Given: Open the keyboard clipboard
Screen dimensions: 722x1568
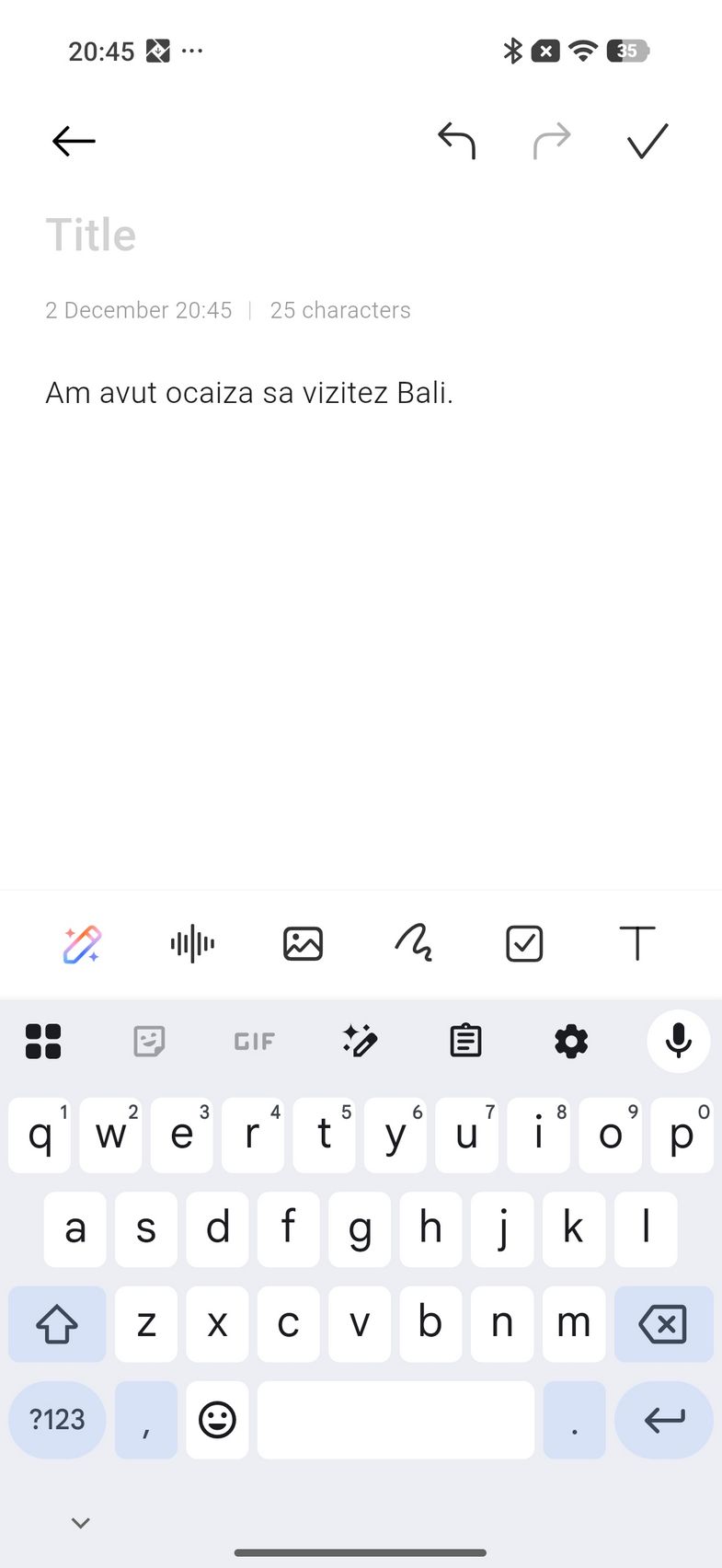Looking at the screenshot, I should tap(465, 1042).
